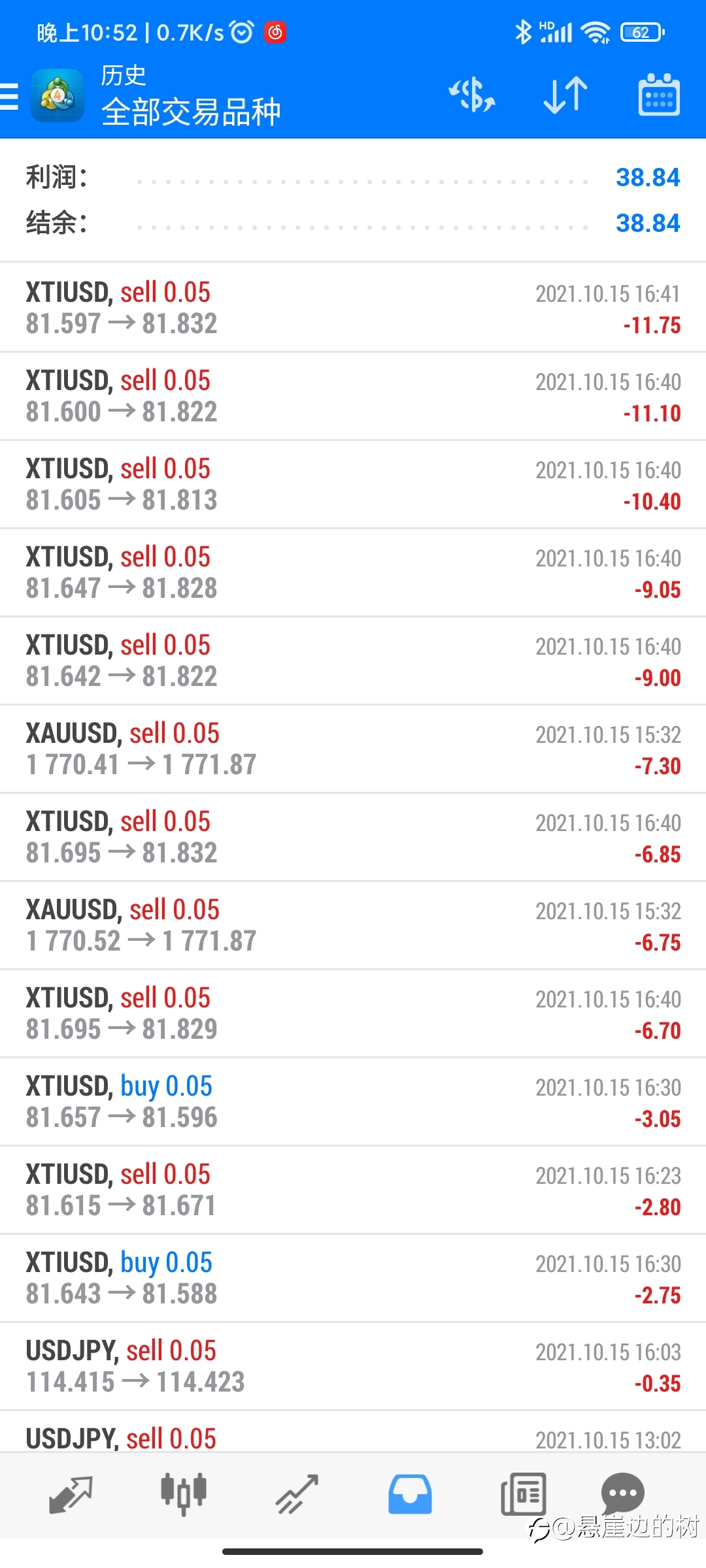Open the symbol filter currency icon

472,95
